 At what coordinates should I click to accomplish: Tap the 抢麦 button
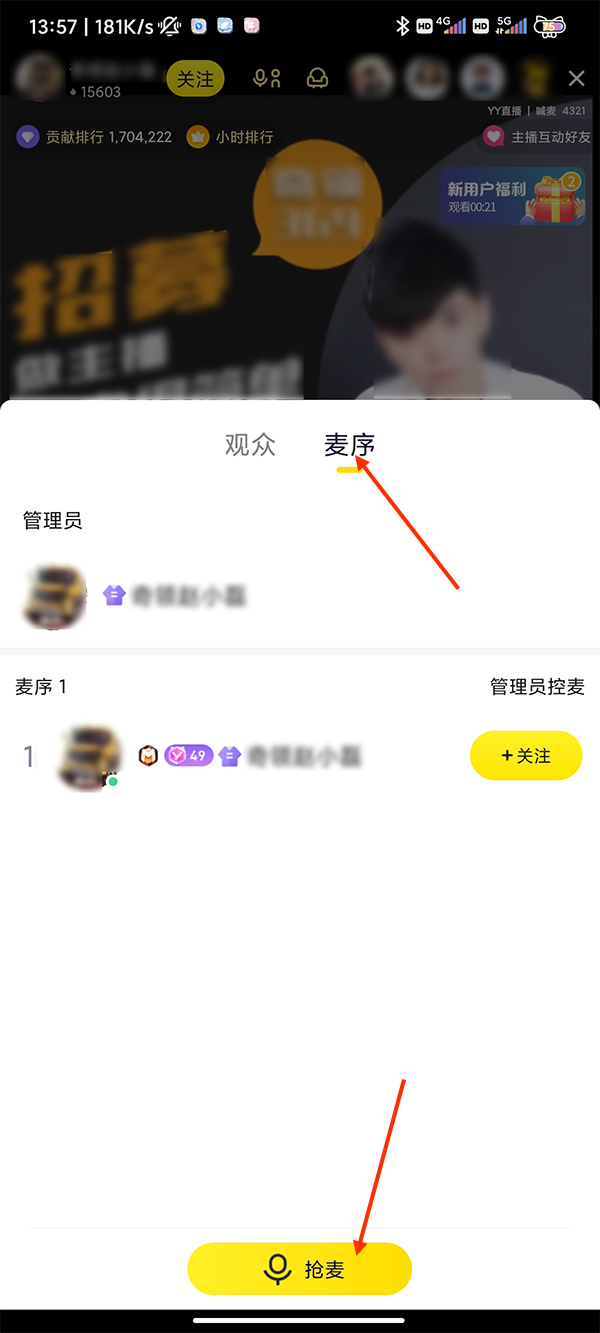coord(300,1269)
